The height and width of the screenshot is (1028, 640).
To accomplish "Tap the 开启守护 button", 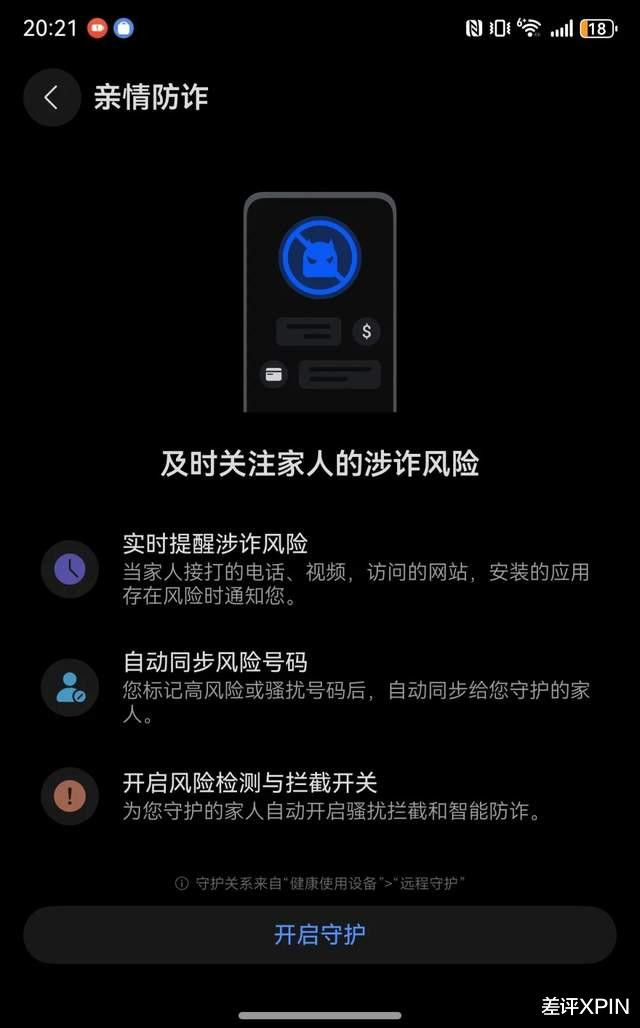I will click(x=320, y=935).
